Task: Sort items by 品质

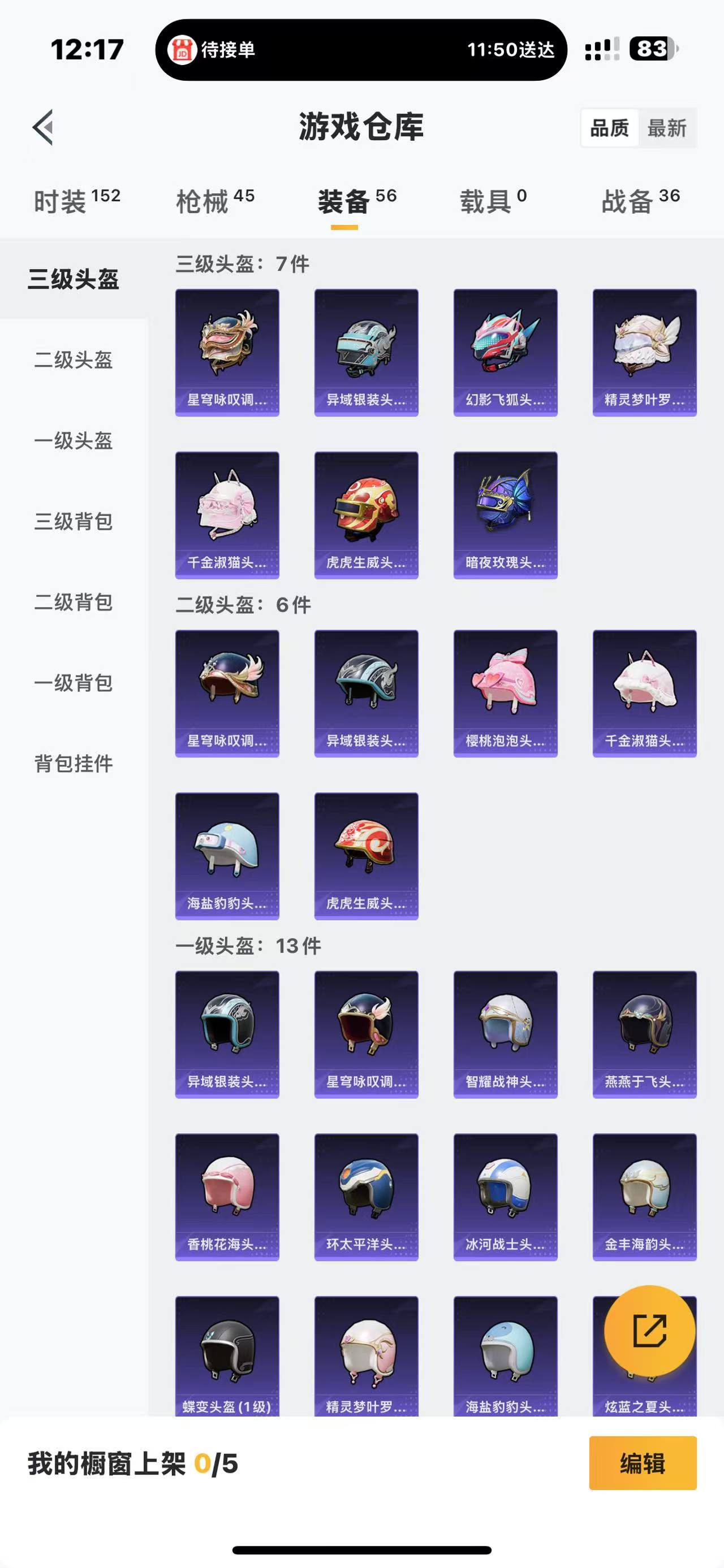Action: [609, 128]
